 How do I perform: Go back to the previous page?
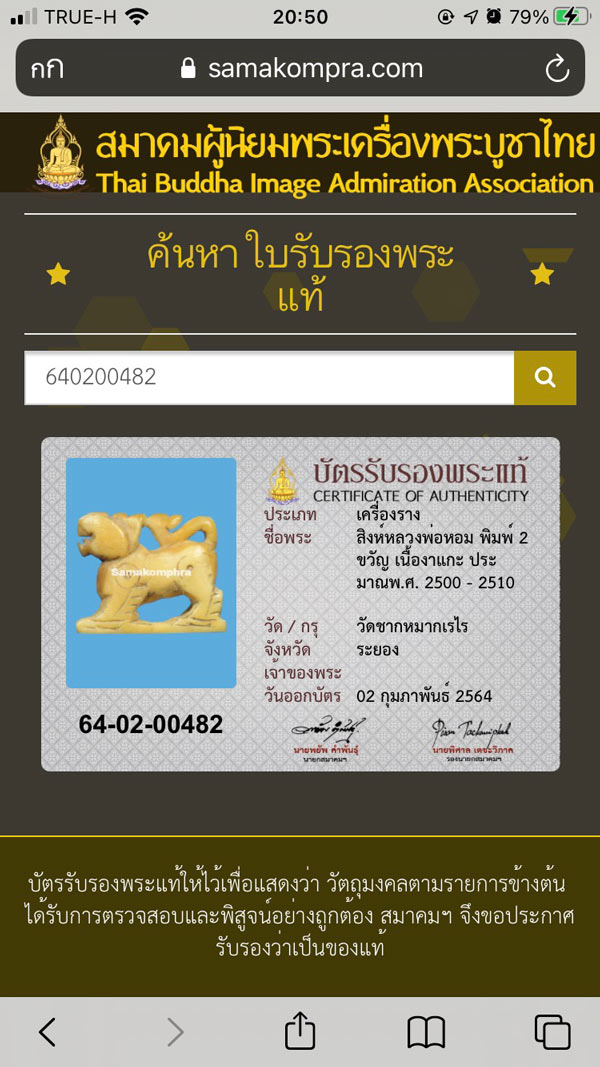coord(47,1031)
